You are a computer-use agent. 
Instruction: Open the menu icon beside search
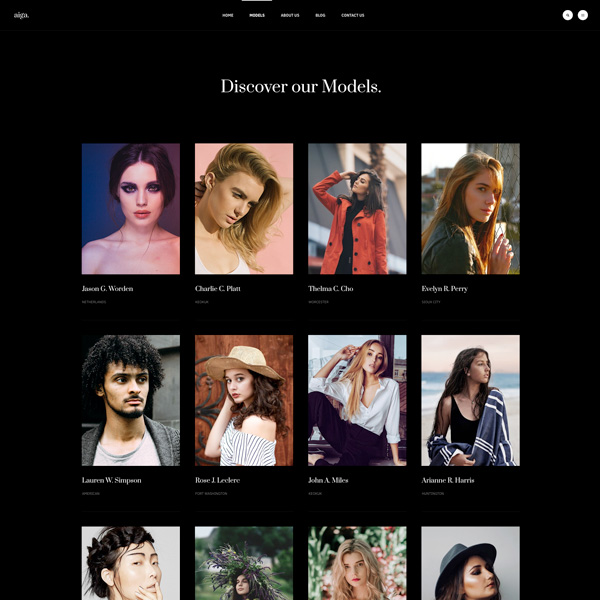583,15
